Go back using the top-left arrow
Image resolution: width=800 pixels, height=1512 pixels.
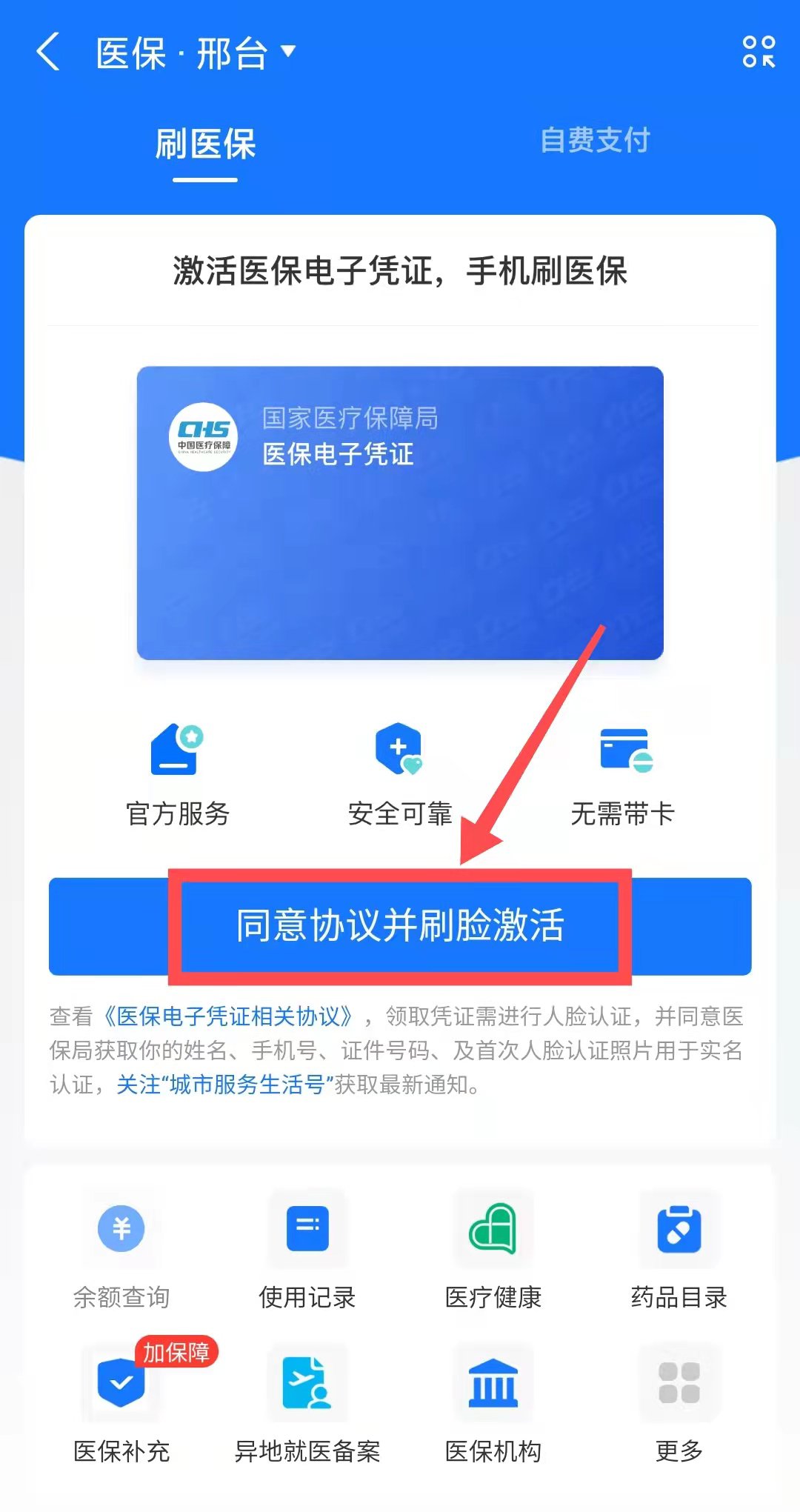pyautogui.click(x=49, y=53)
